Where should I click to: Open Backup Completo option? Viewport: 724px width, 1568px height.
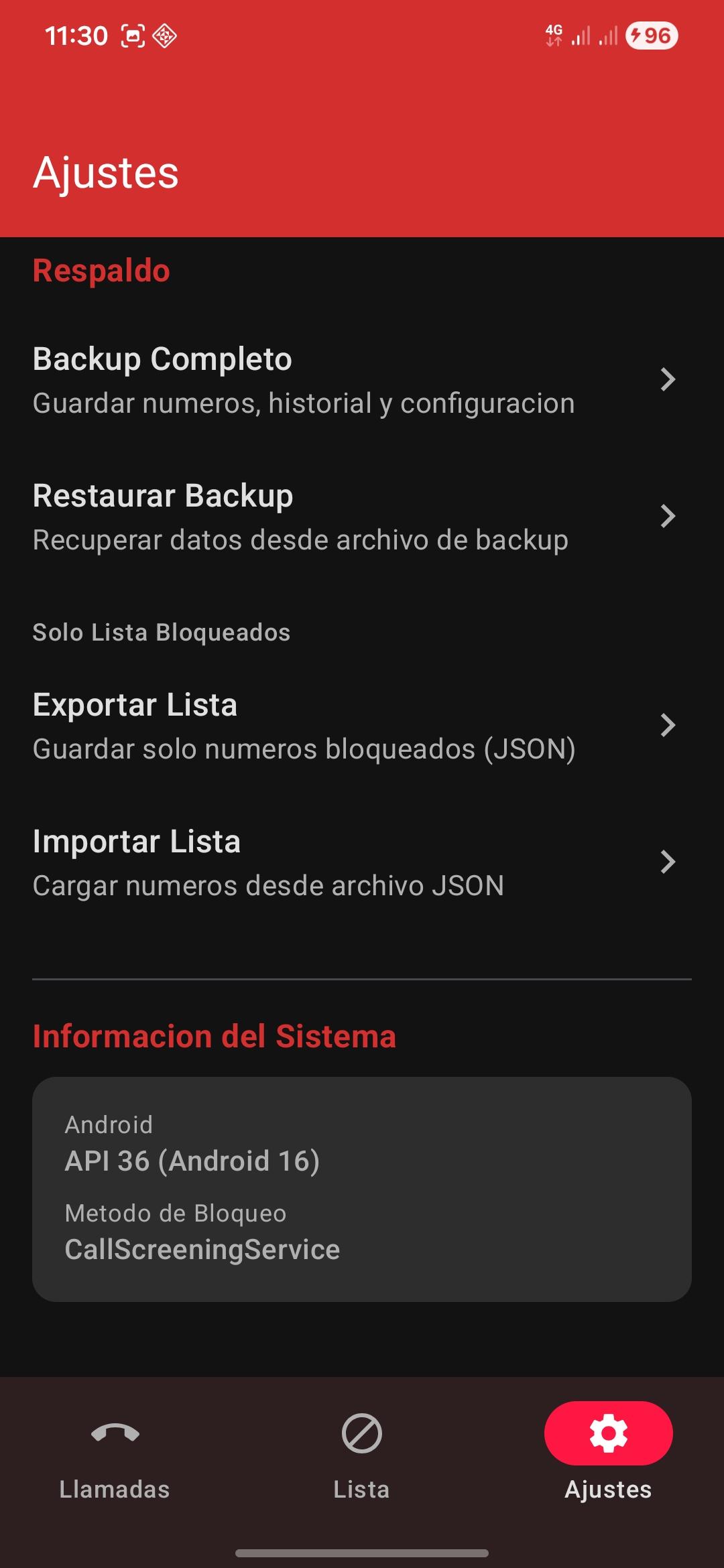tap(362, 380)
